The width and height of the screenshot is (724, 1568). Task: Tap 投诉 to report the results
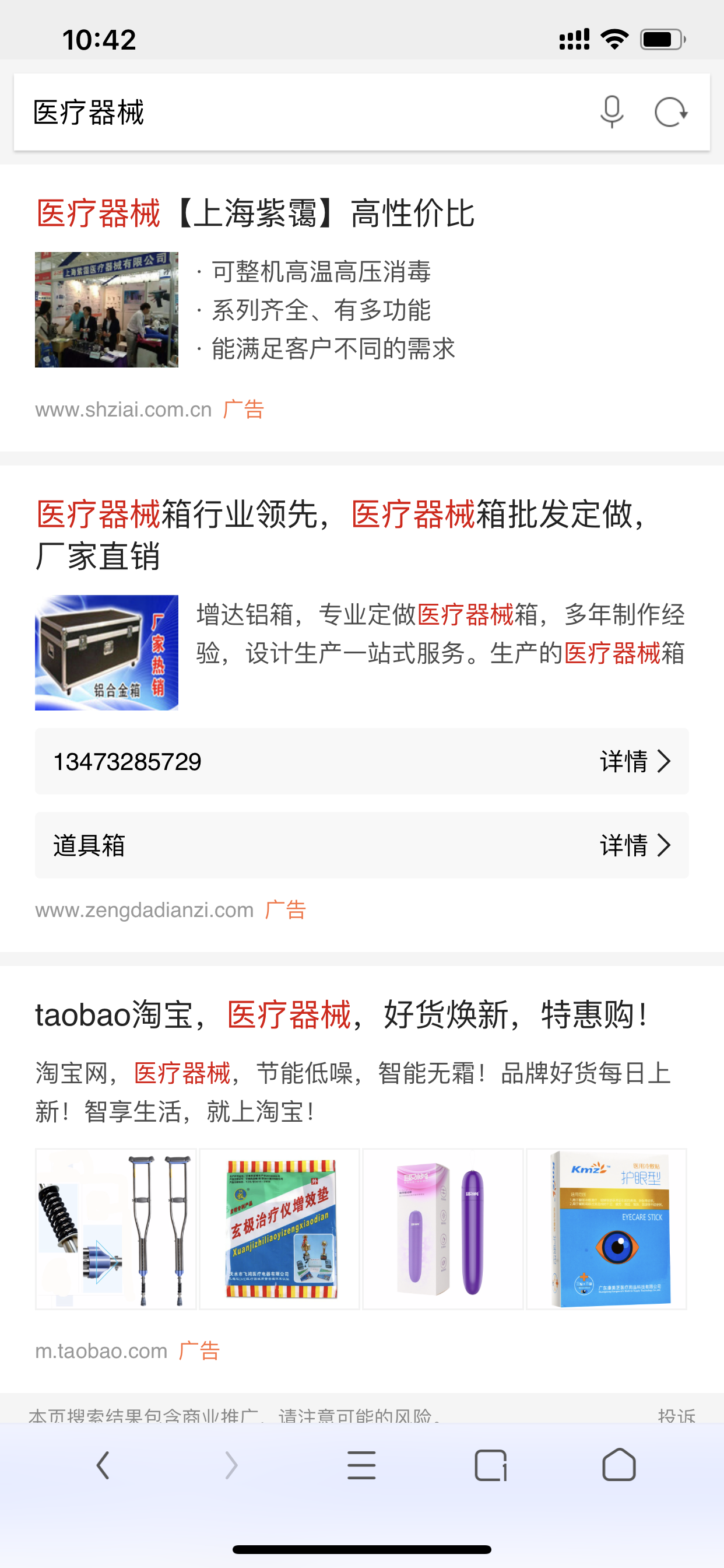[676, 1416]
